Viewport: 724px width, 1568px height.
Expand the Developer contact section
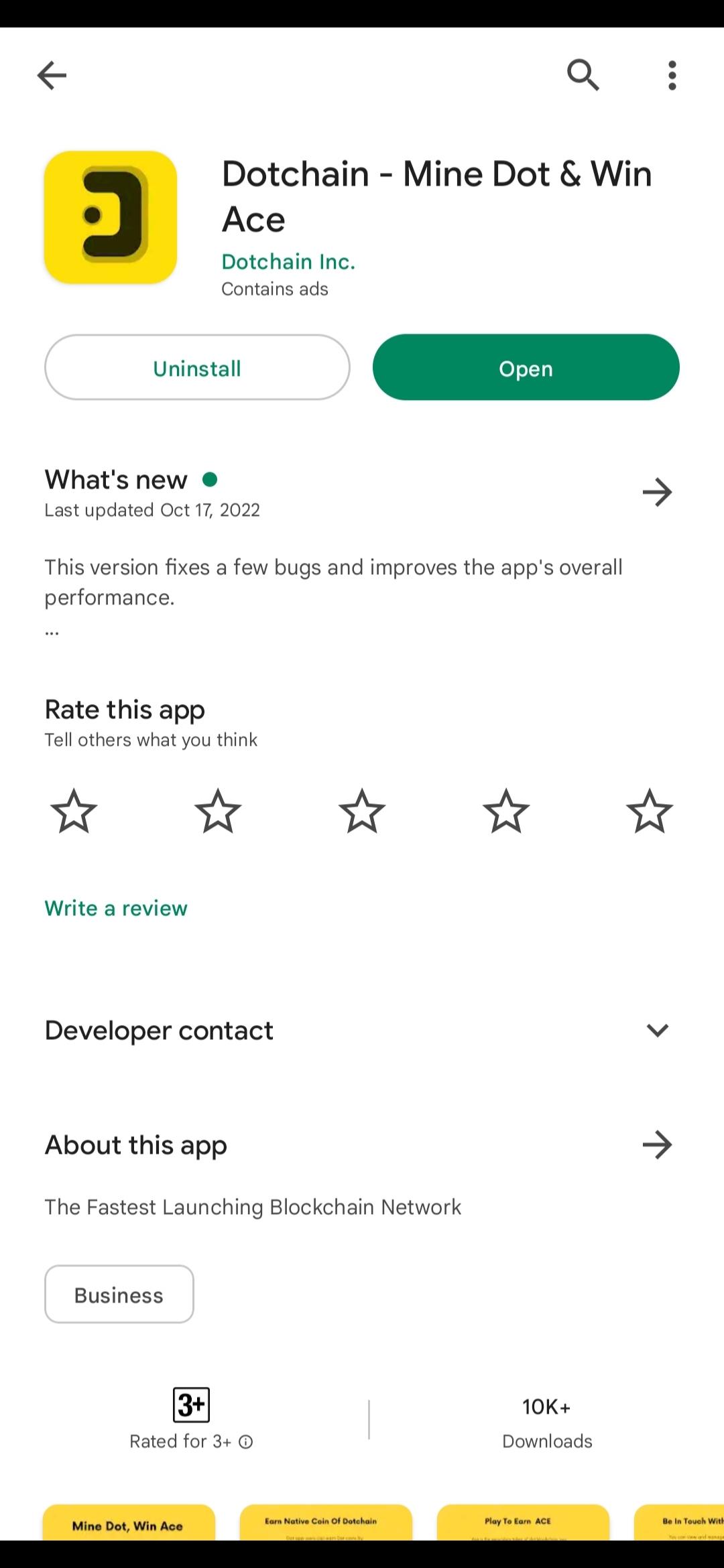point(657,1030)
